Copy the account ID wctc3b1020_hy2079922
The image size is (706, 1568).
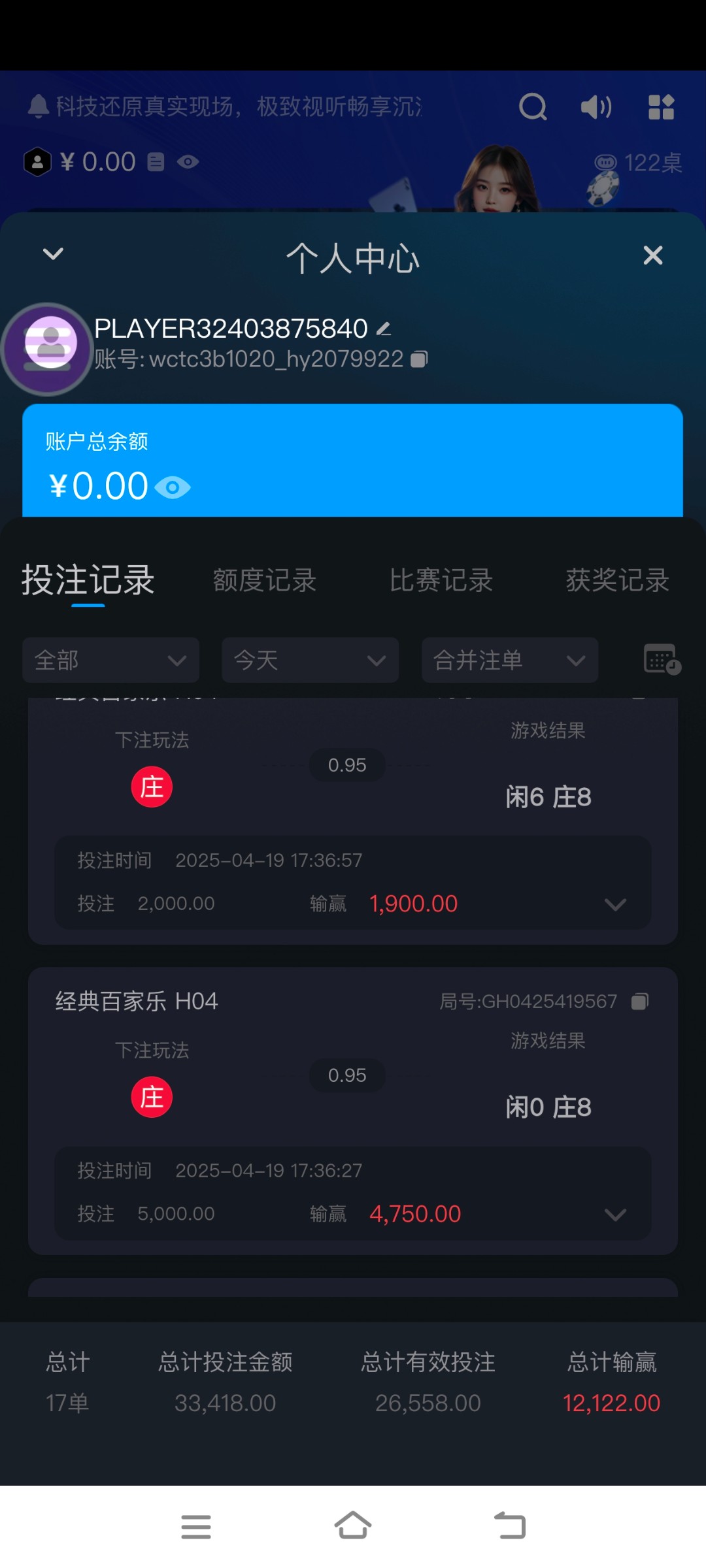[419, 359]
